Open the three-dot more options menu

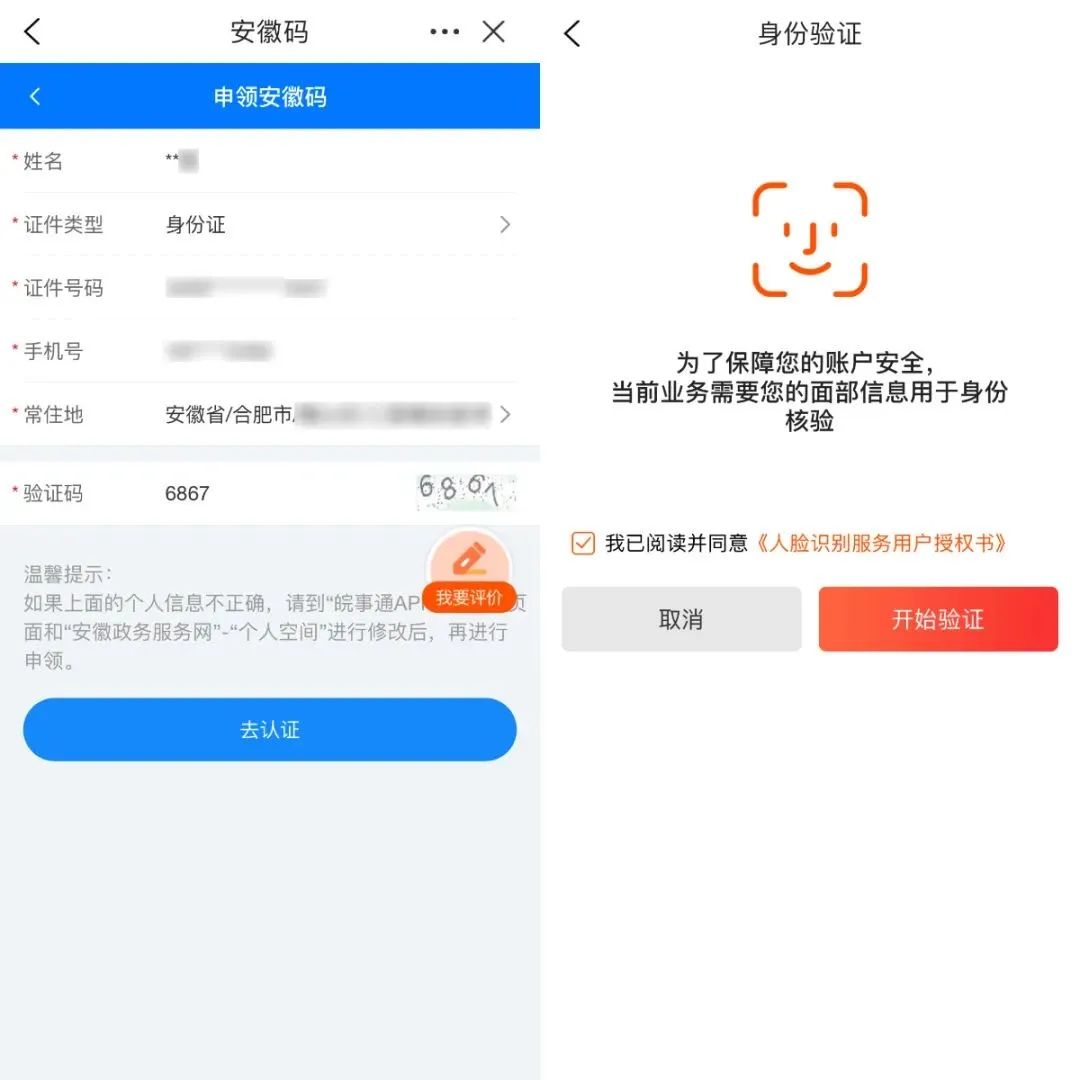click(x=444, y=32)
